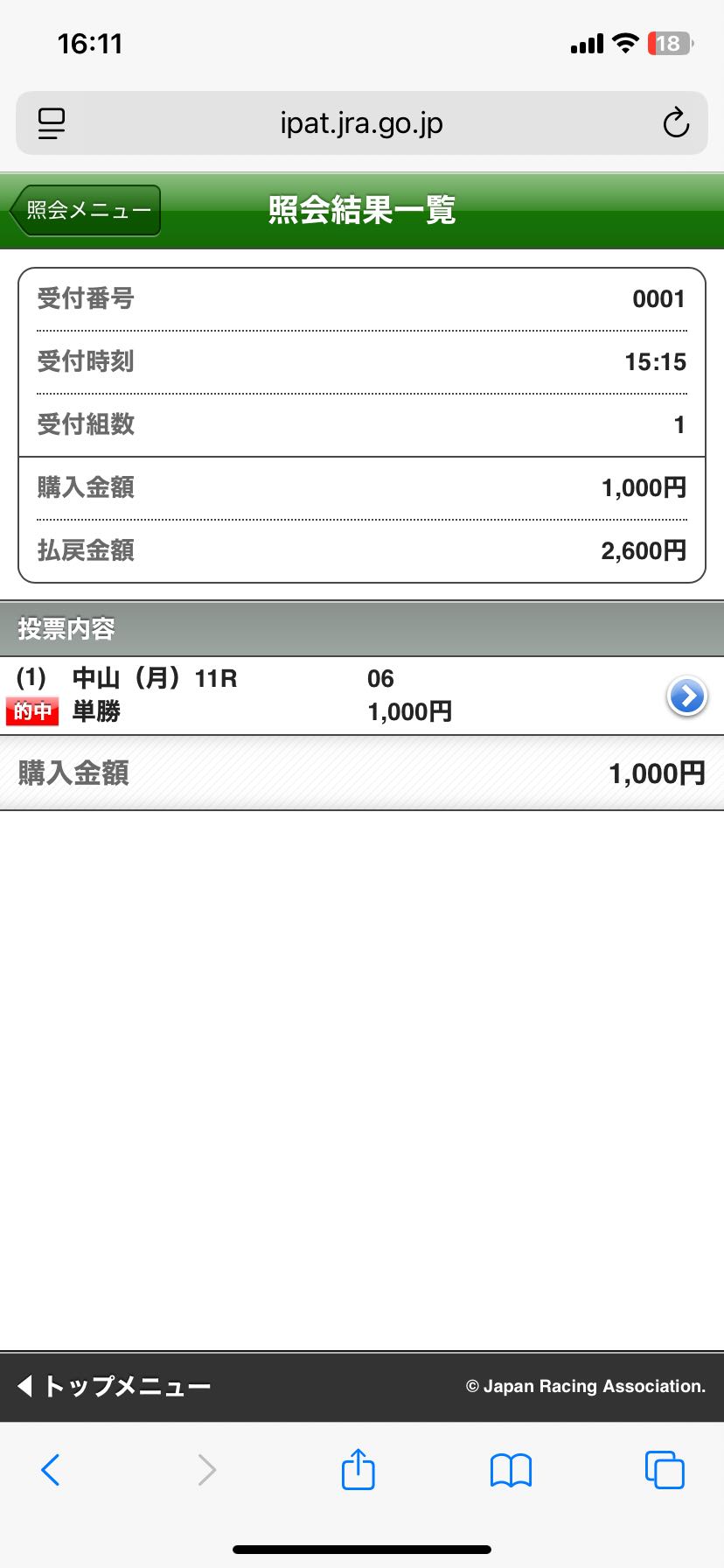Screen dimensions: 724x1568
Task: Tap the ipat.jra.go.jp address bar
Action: point(361,123)
